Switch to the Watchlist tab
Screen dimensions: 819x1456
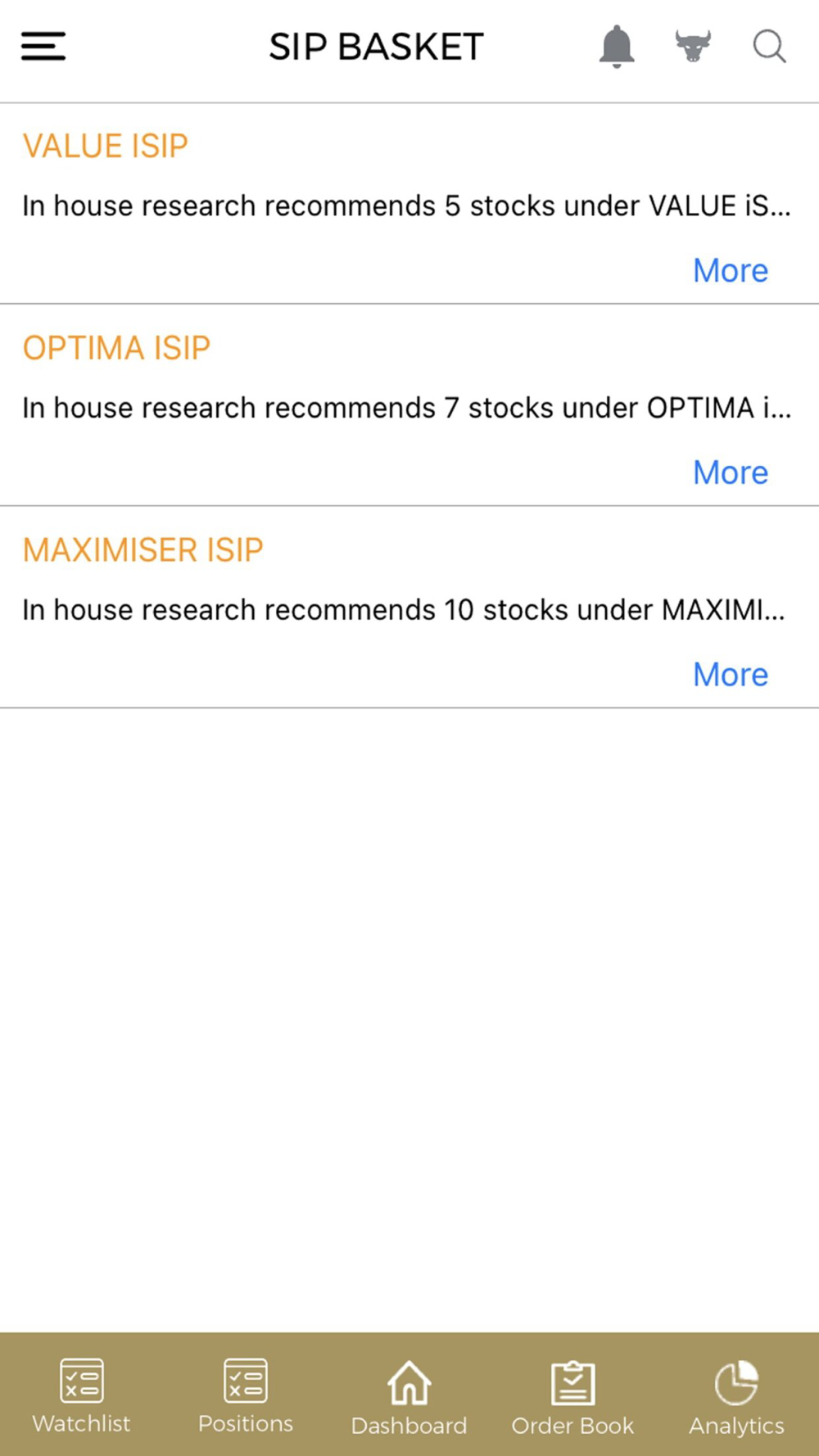tap(82, 1396)
